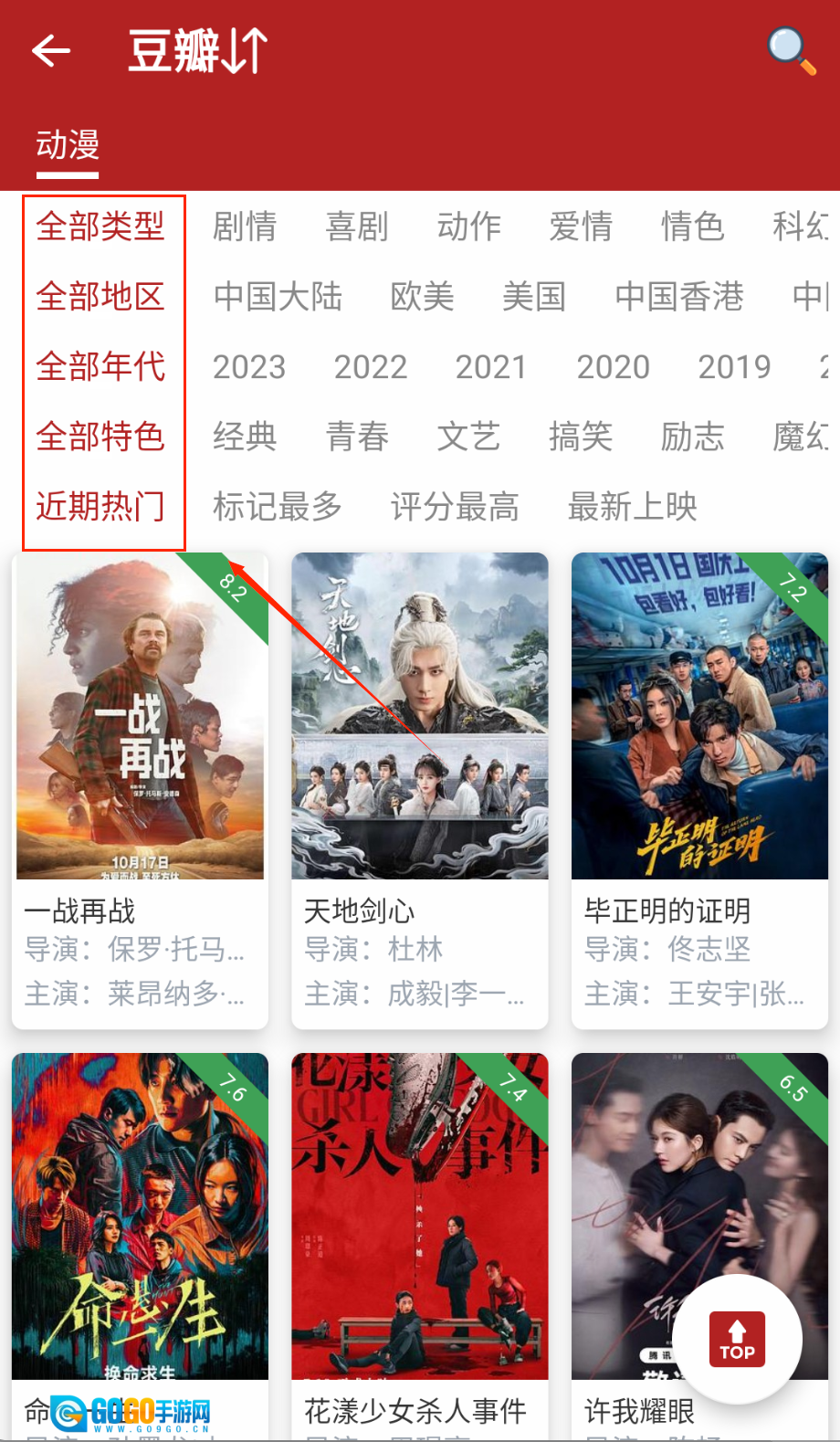Filter region by 欧美
This screenshot has height=1442, width=840.
(x=422, y=297)
